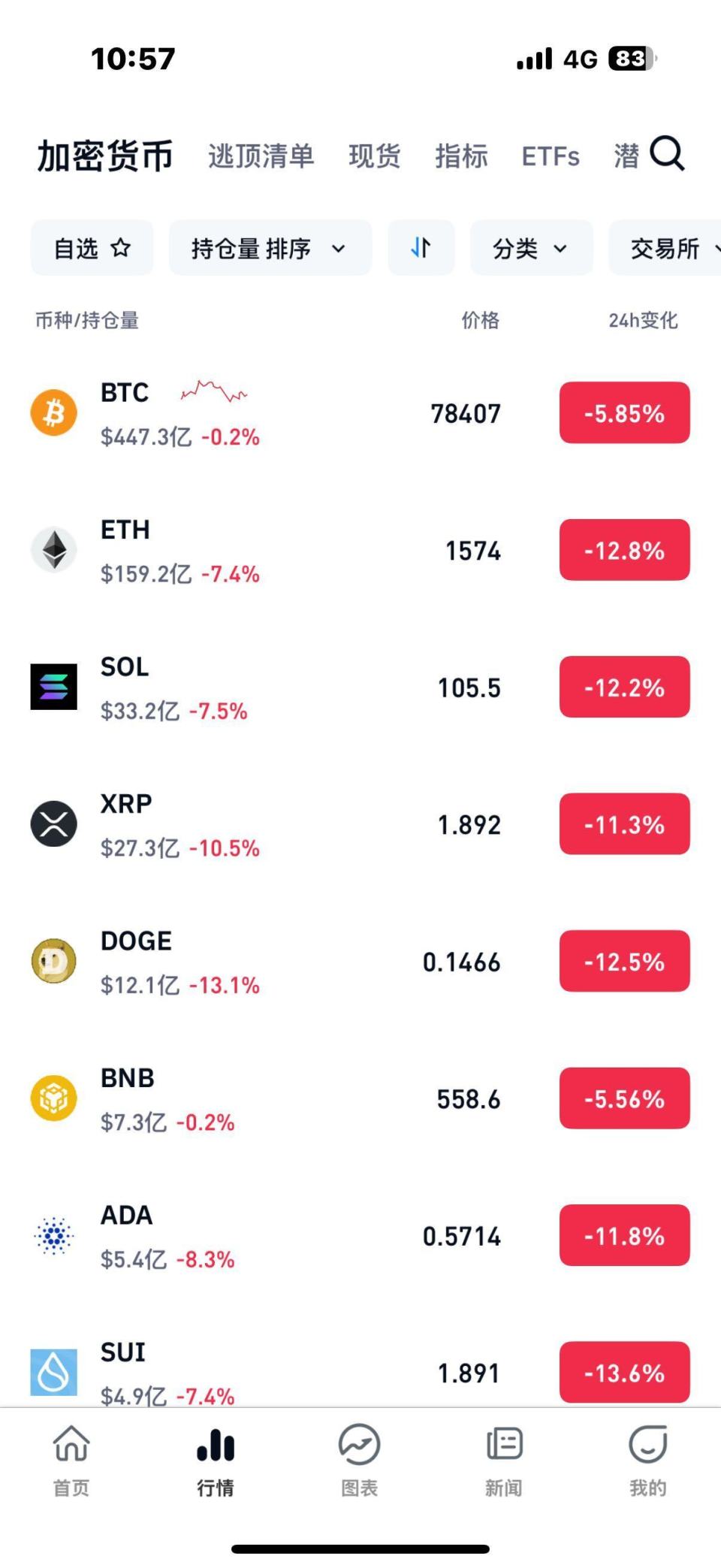Expand the 持仓量 排序 dropdown
The width and height of the screenshot is (721, 1568).
(x=270, y=248)
